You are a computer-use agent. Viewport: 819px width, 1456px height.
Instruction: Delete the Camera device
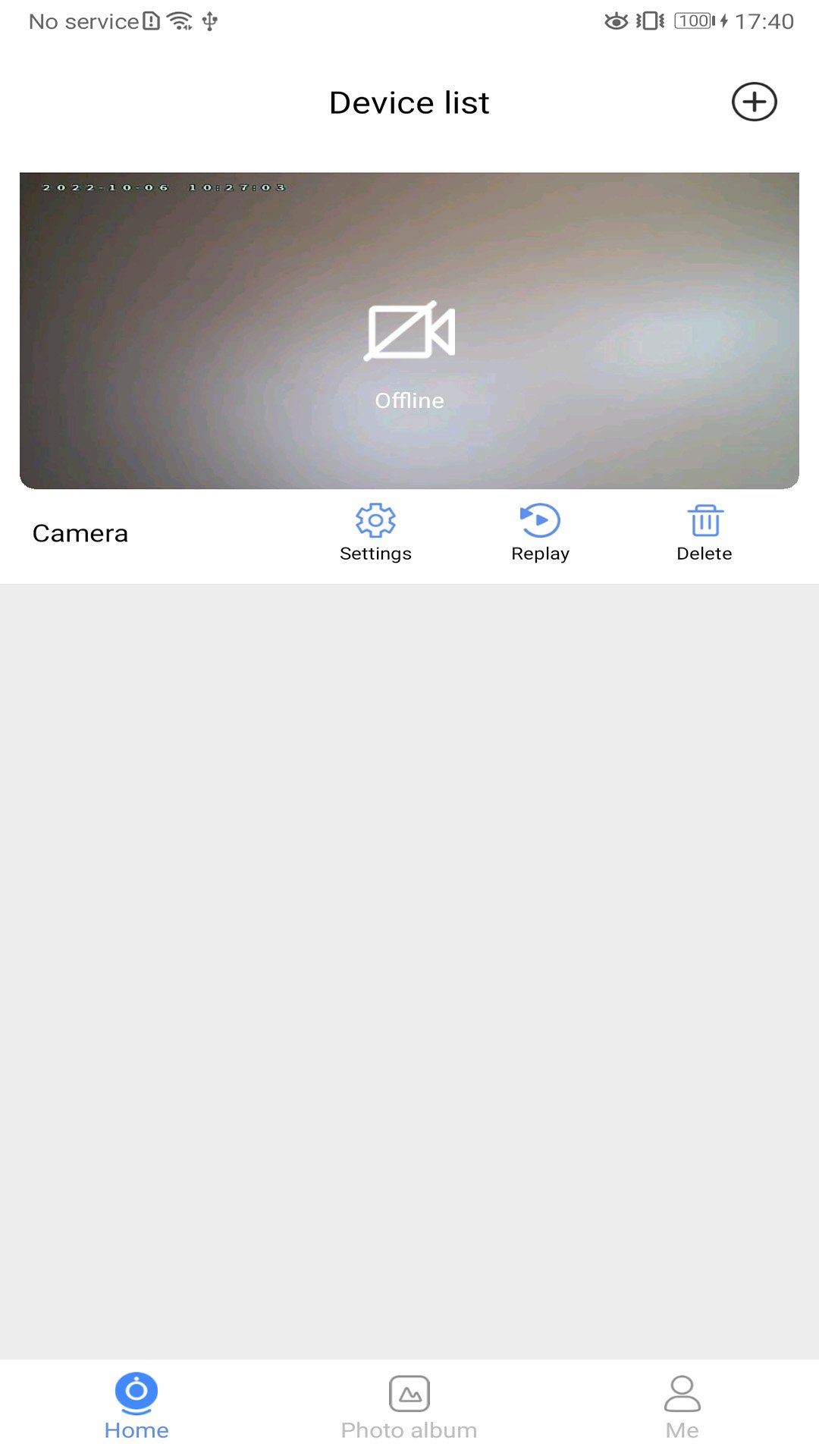pyautogui.click(x=704, y=532)
